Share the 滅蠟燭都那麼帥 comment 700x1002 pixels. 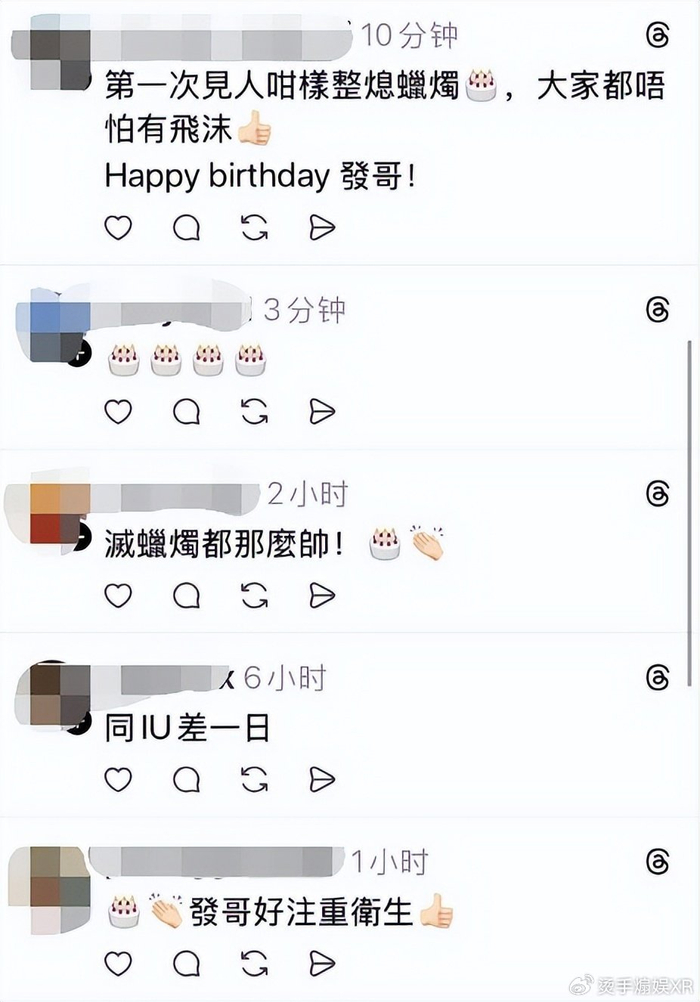point(322,596)
